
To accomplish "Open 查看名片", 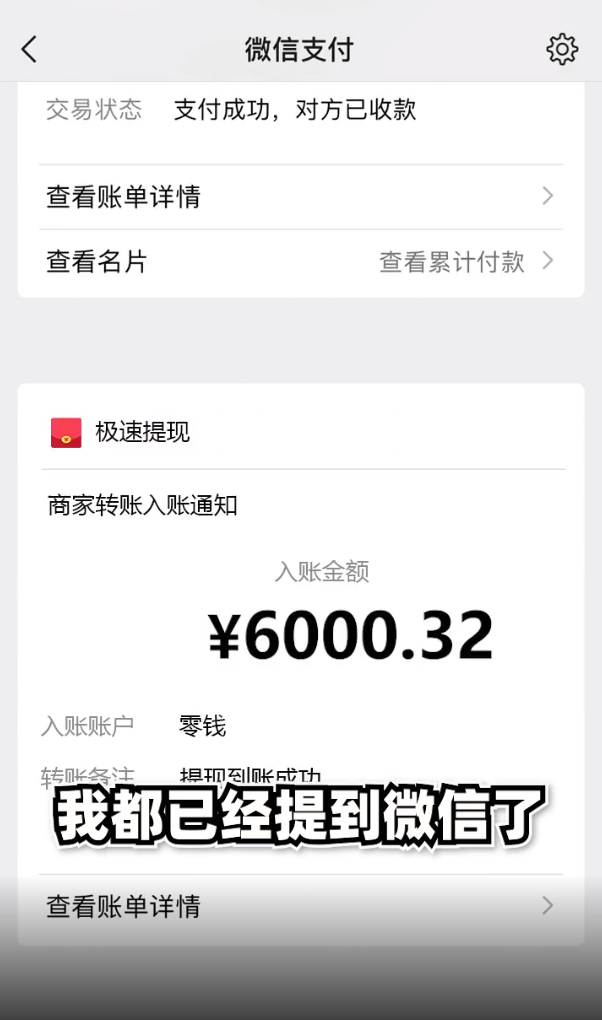I will click(97, 262).
